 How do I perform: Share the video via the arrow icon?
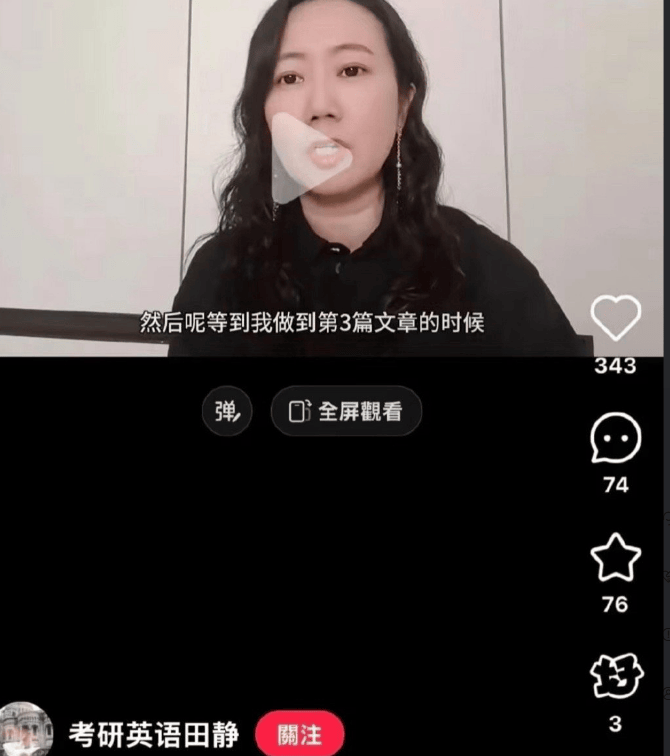pos(615,677)
